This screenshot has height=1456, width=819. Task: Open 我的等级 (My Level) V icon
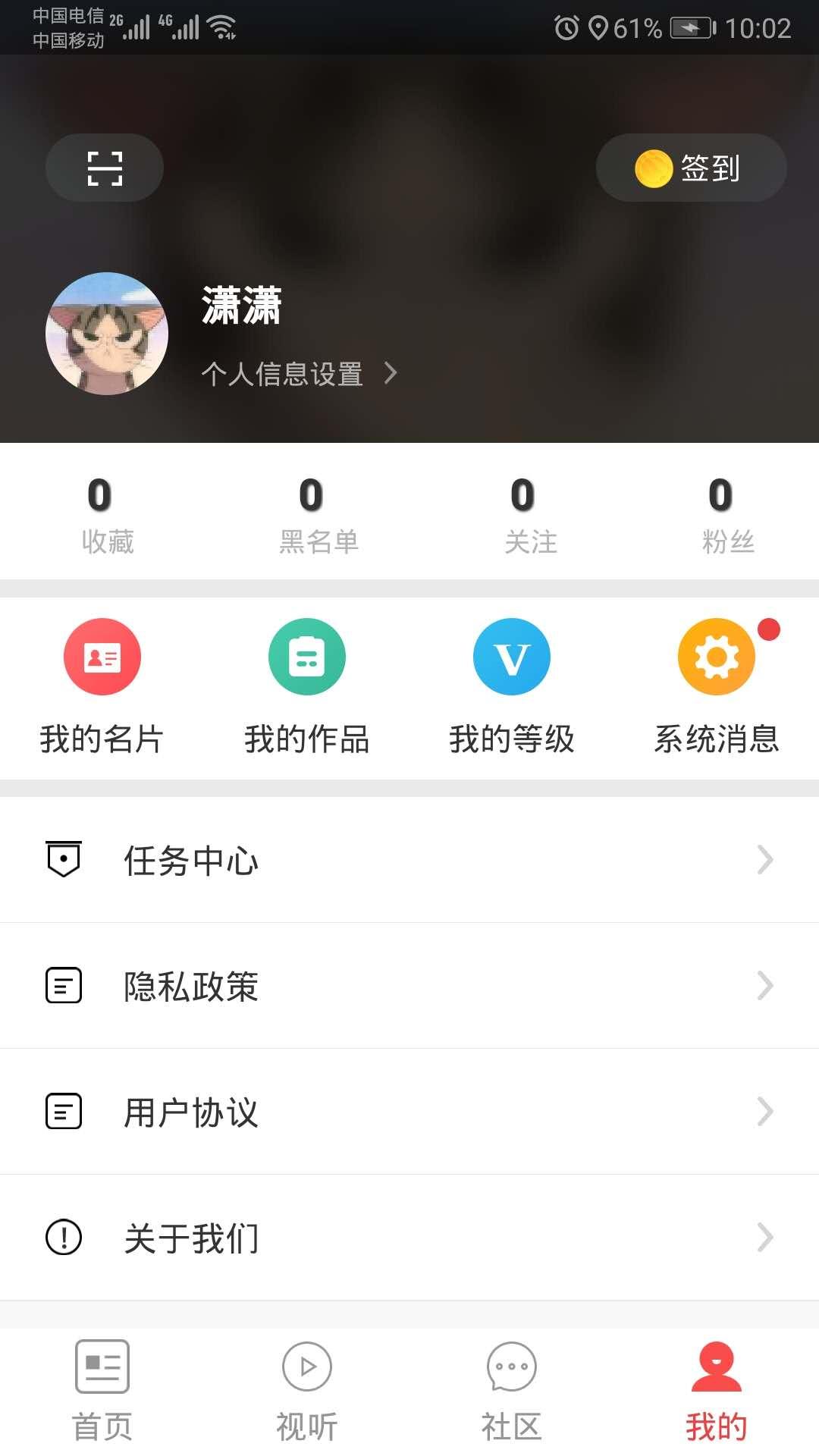511,657
